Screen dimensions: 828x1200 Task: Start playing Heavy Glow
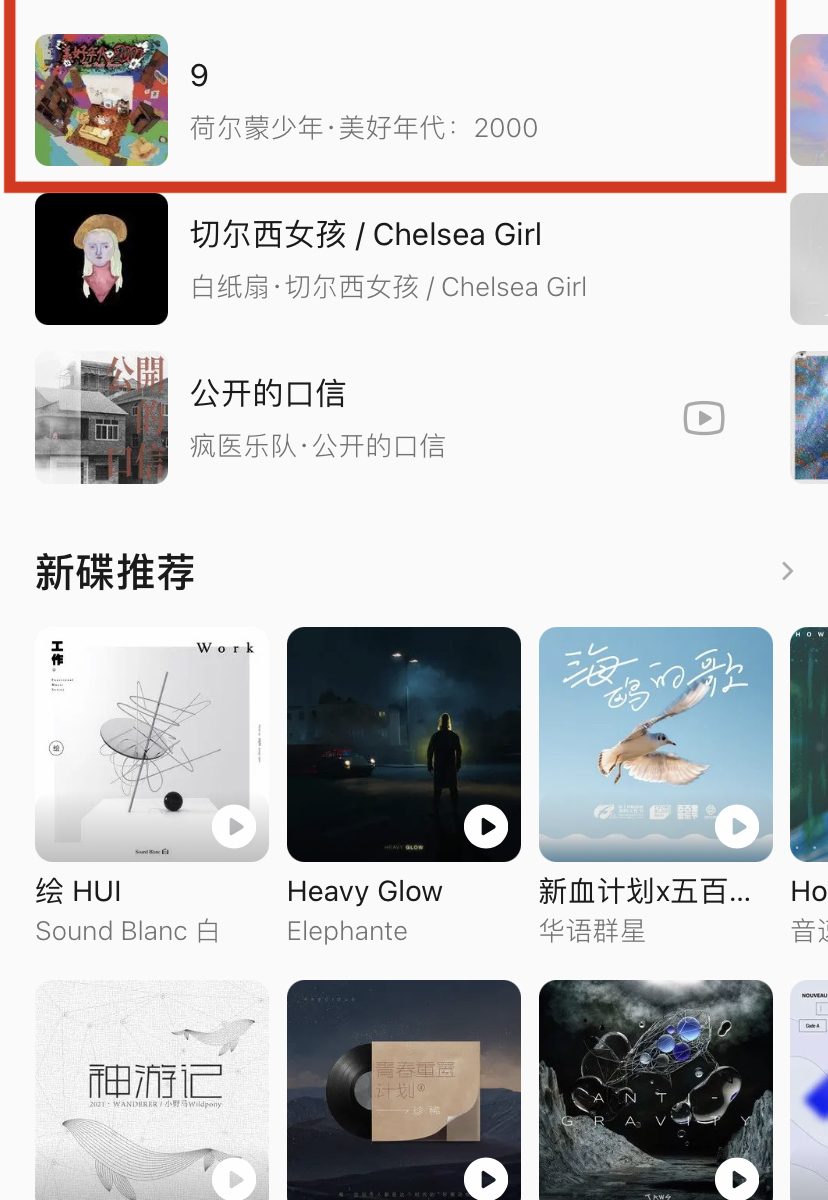click(x=486, y=826)
